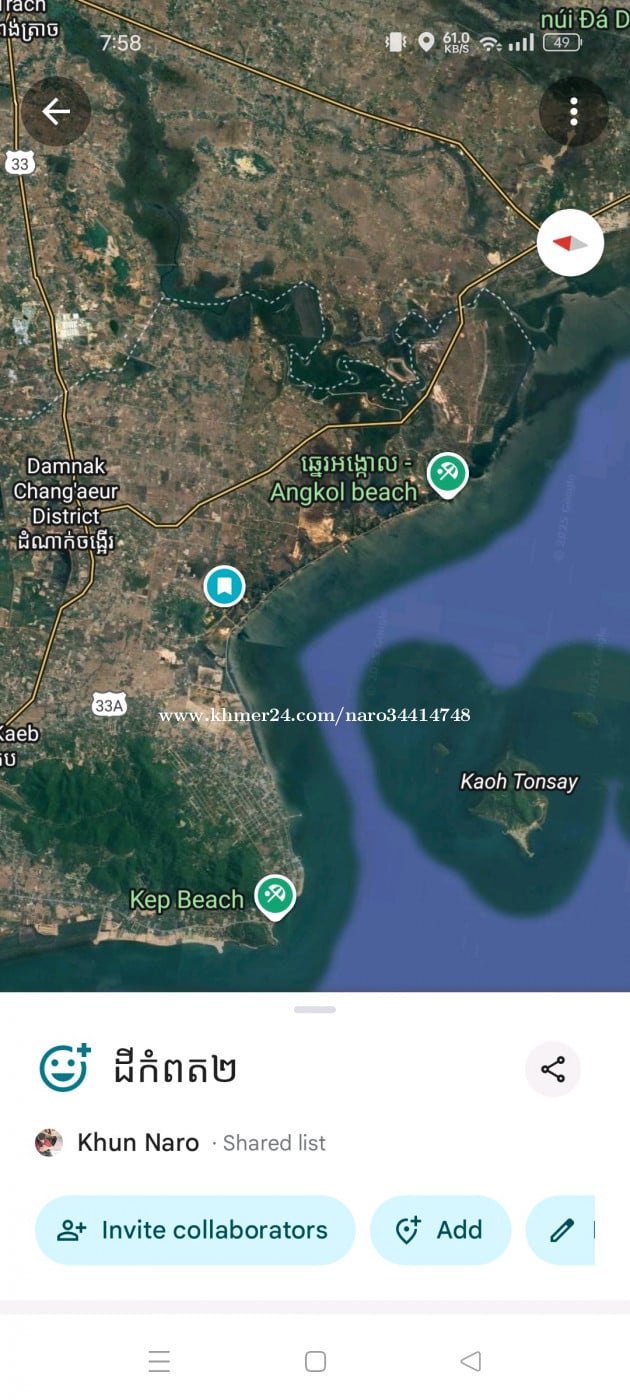Choose an emoji icon for the list
The width and height of the screenshot is (630, 1400).
tap(65, 1068)
